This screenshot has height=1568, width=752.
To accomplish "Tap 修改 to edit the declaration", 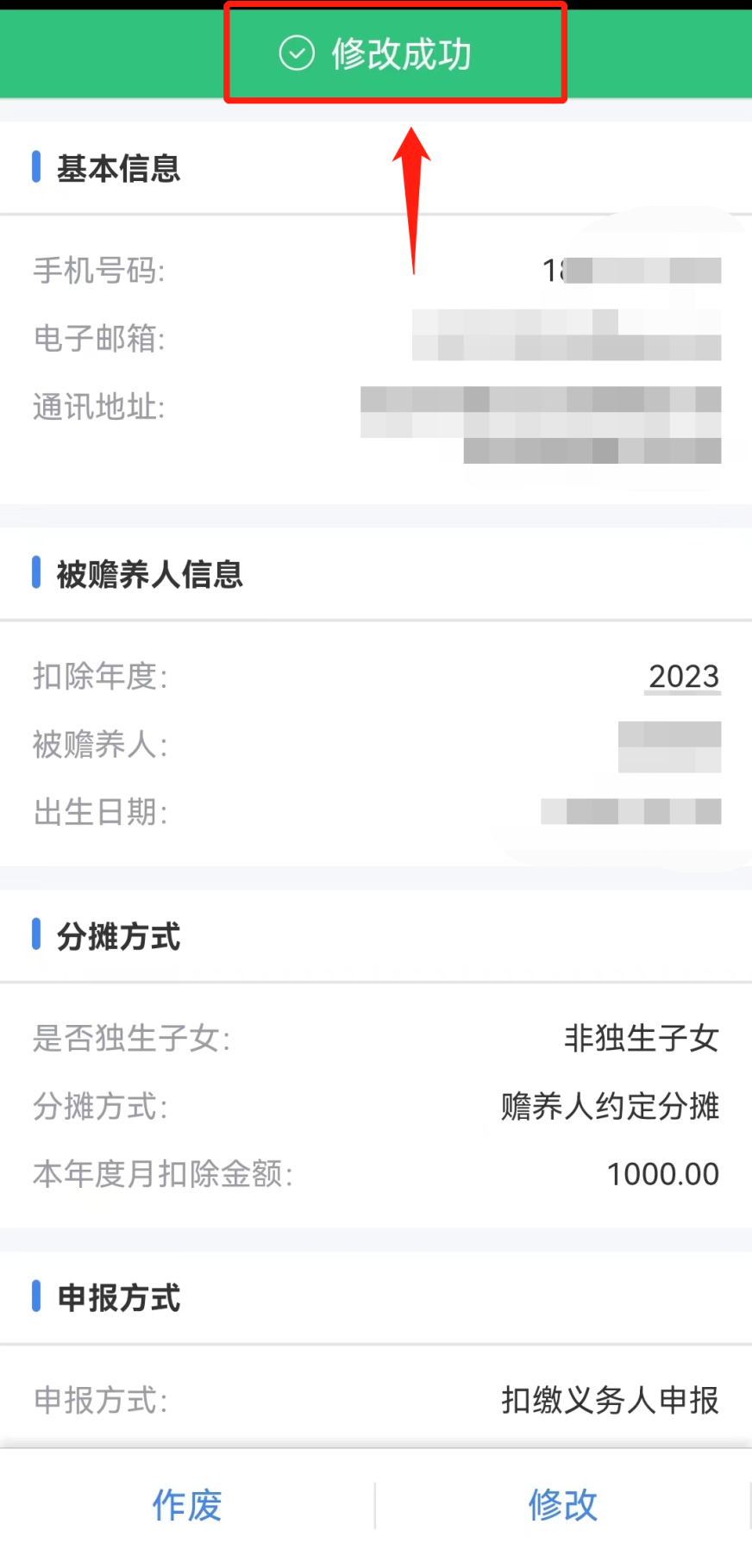I will [563, 1505].
